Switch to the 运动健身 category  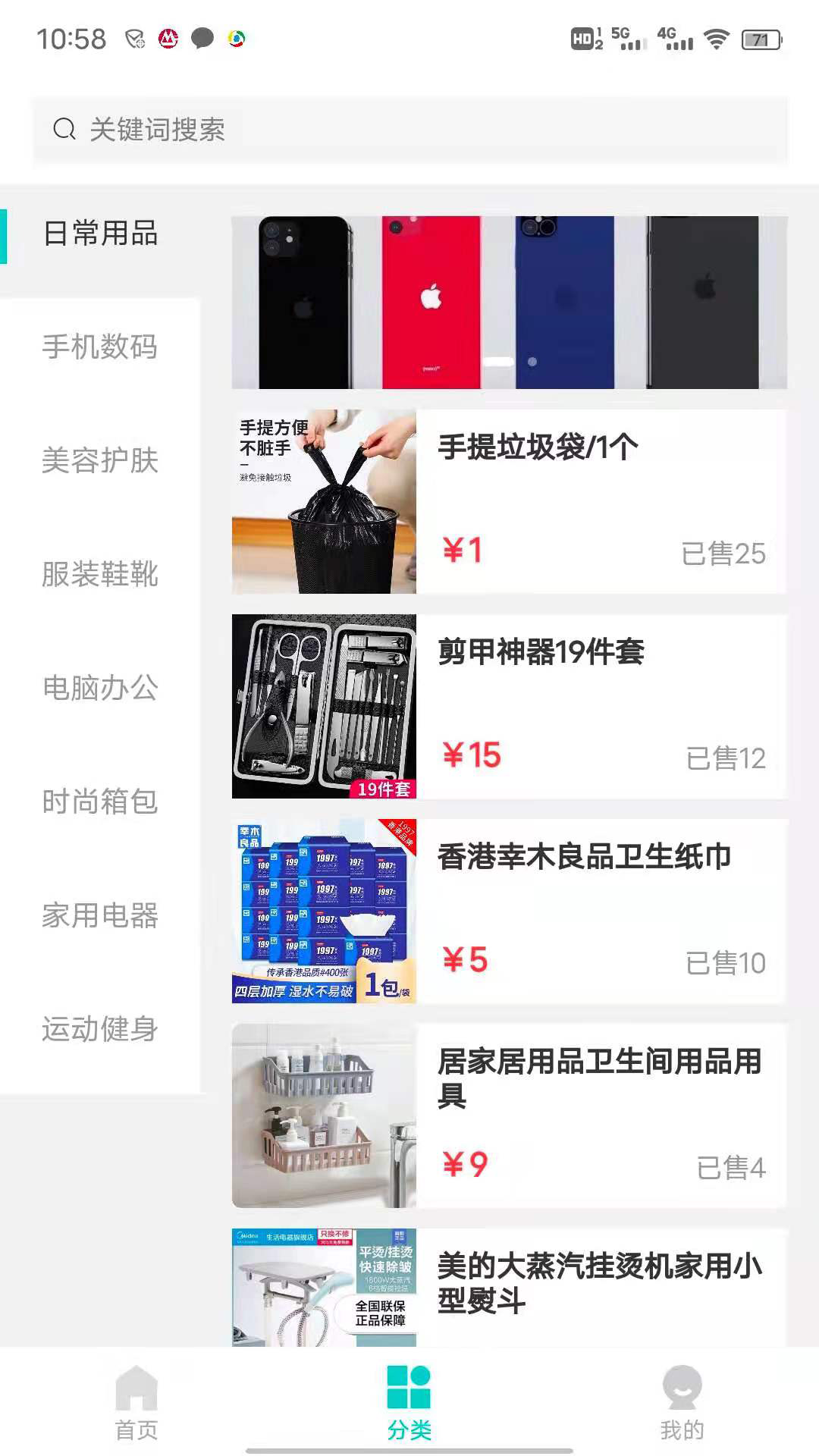pos(100,1030)
